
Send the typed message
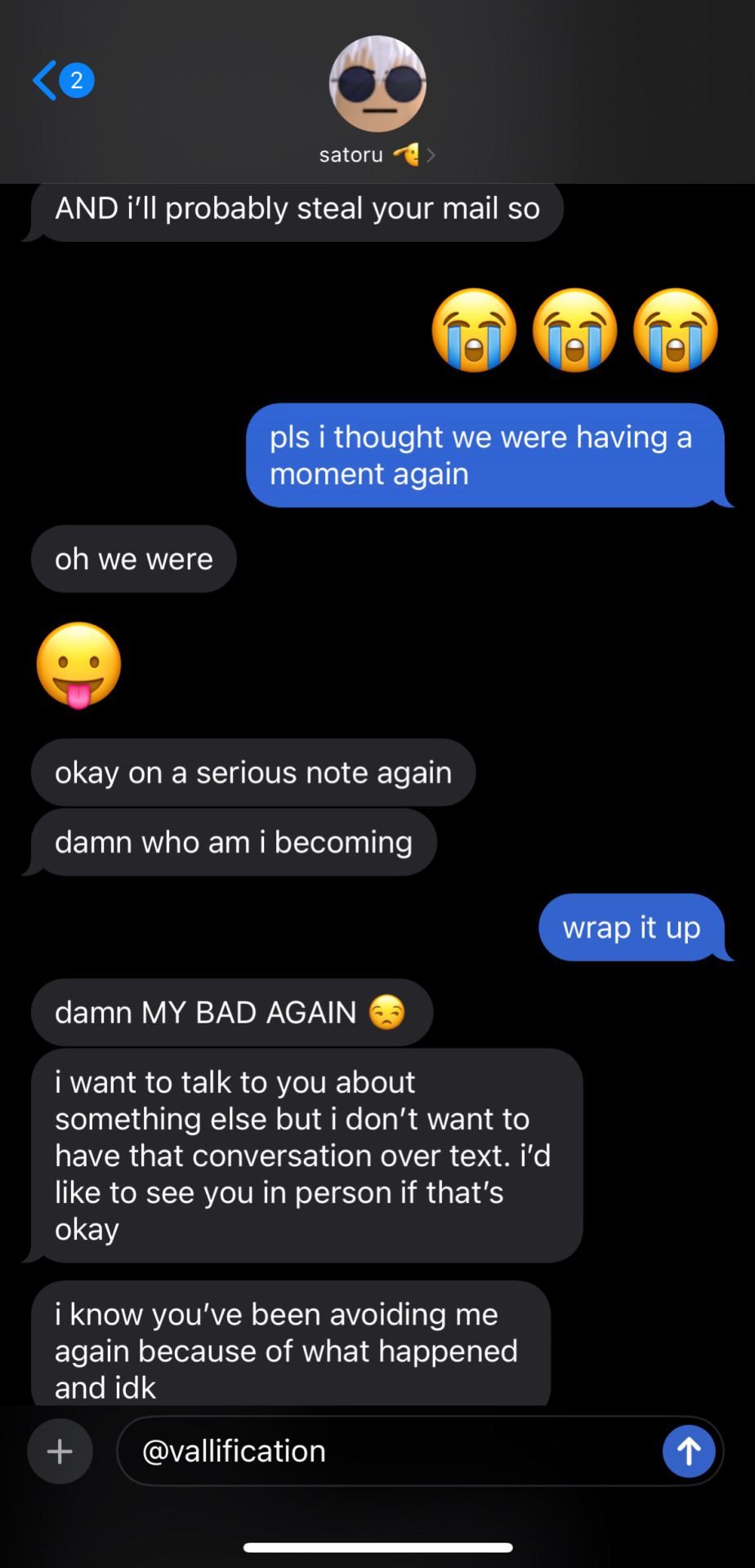689,1451
